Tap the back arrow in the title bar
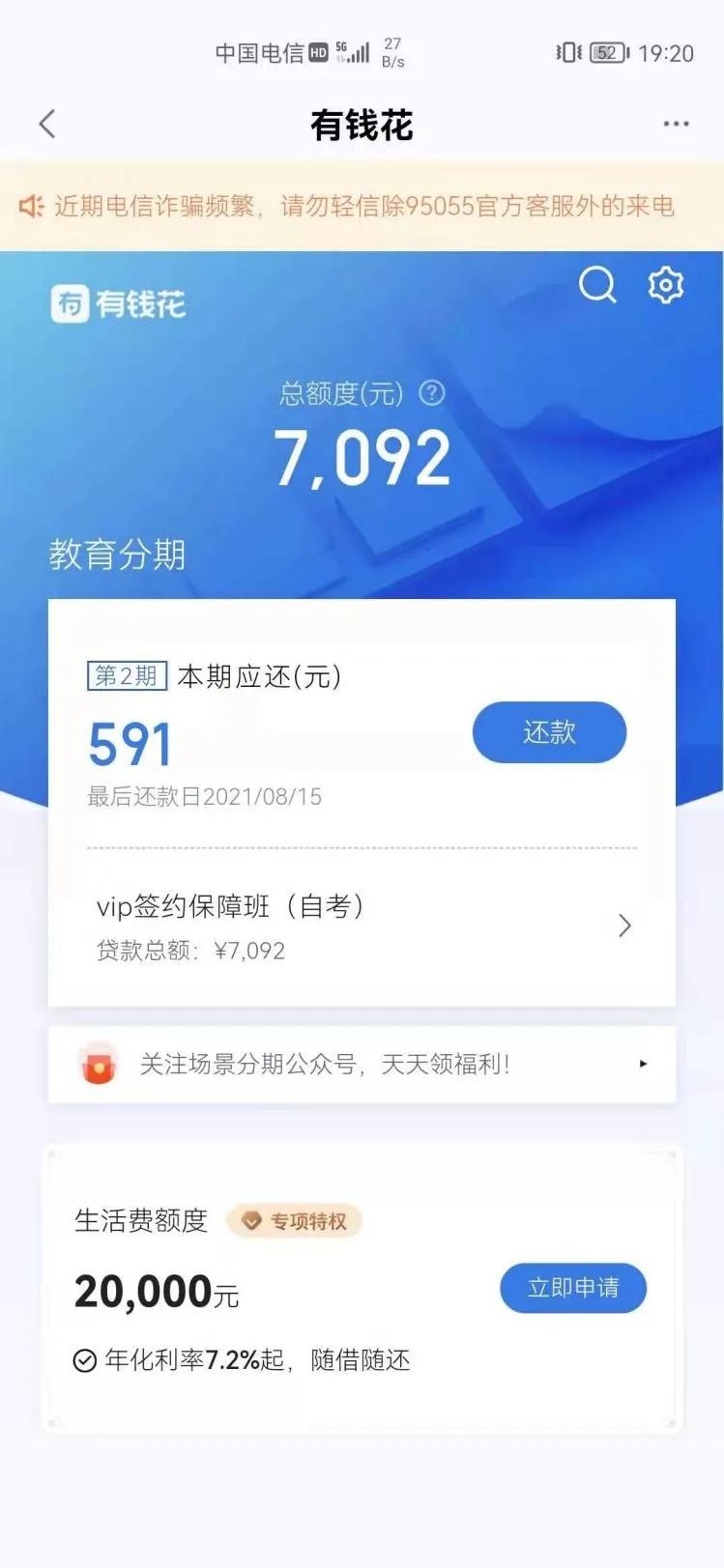The image size is (724, 1568). pos(47,125)
